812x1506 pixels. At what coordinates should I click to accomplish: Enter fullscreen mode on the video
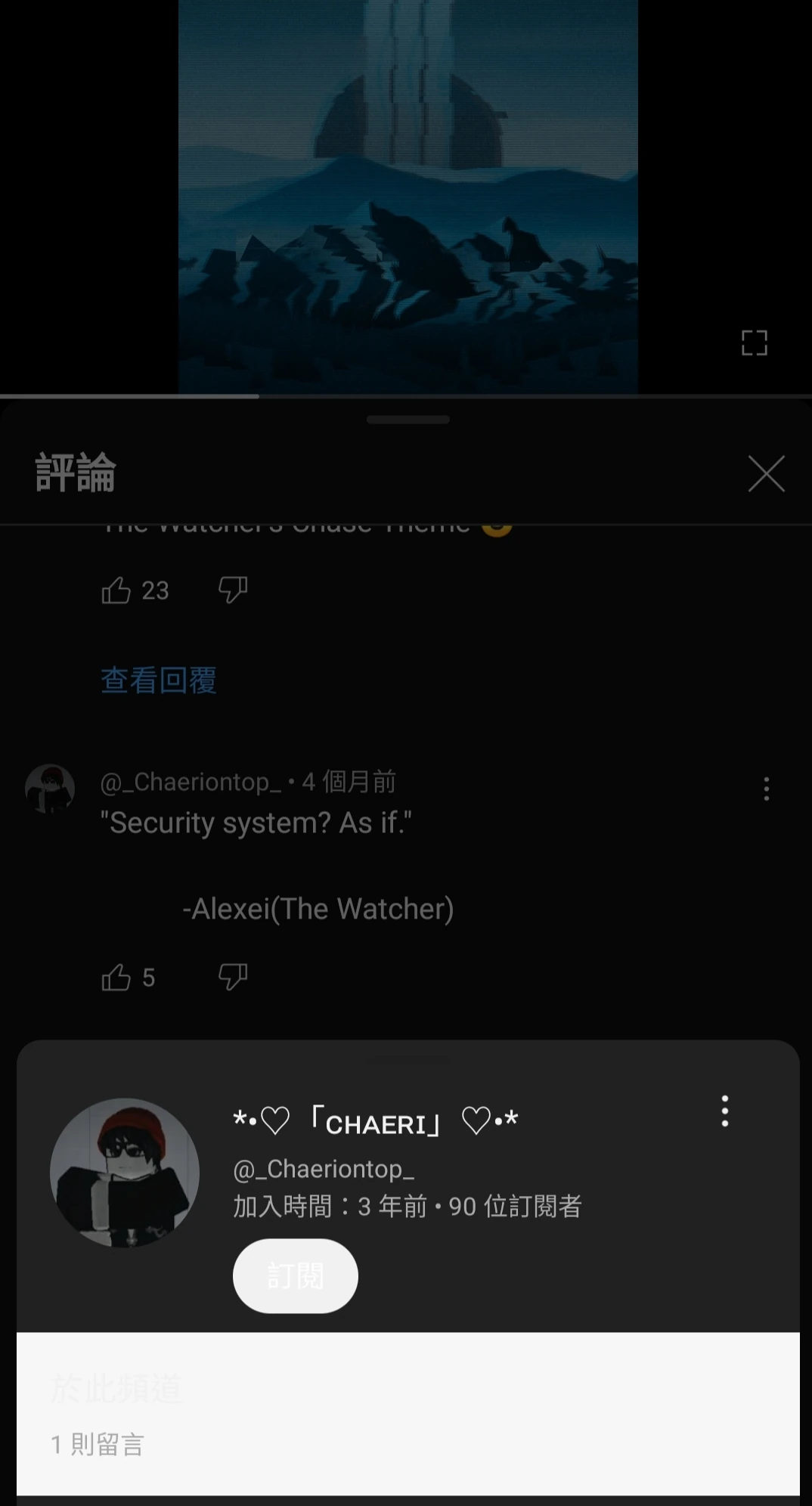pos(755,343)
